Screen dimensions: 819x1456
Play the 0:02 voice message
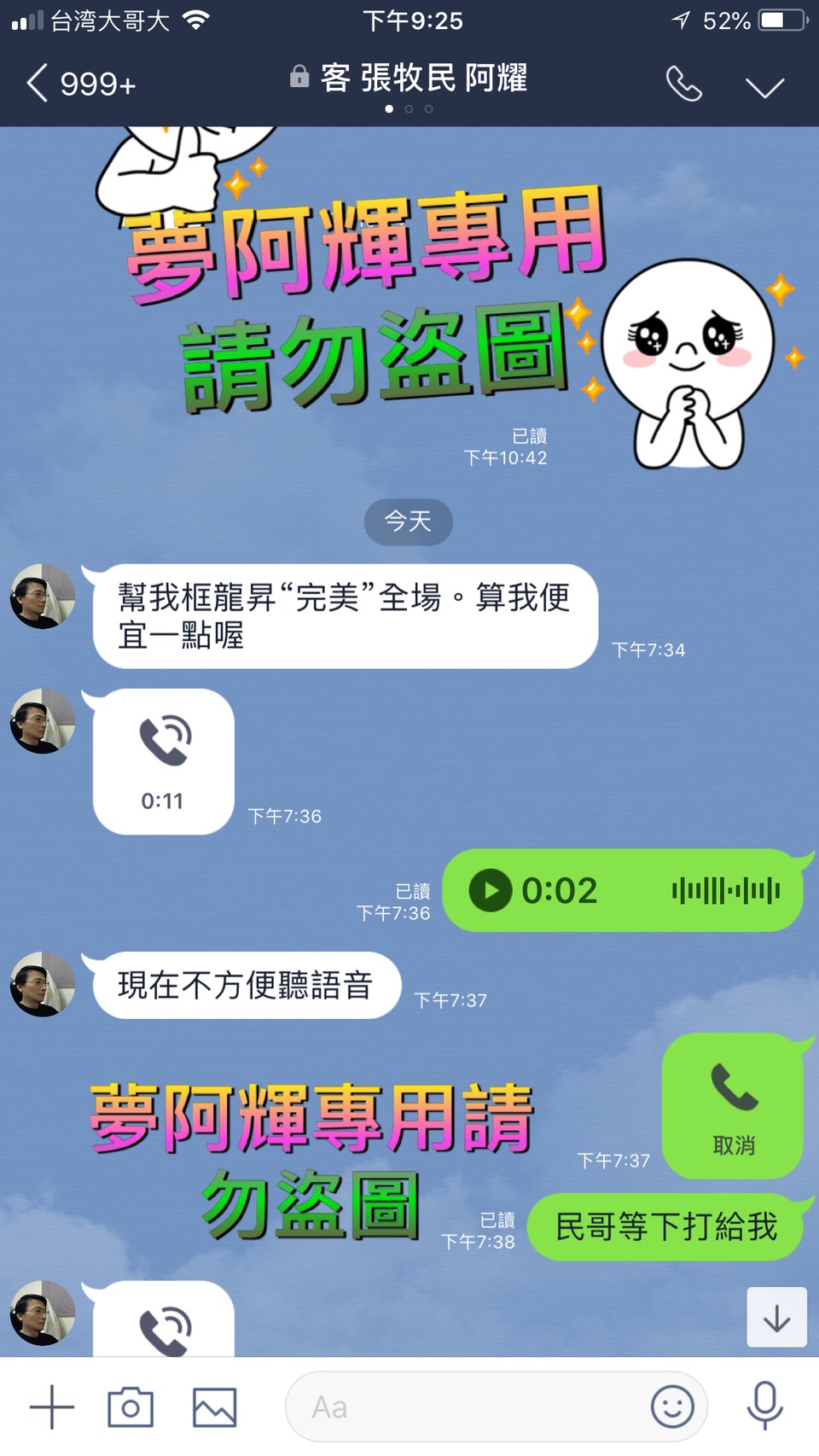491,890
